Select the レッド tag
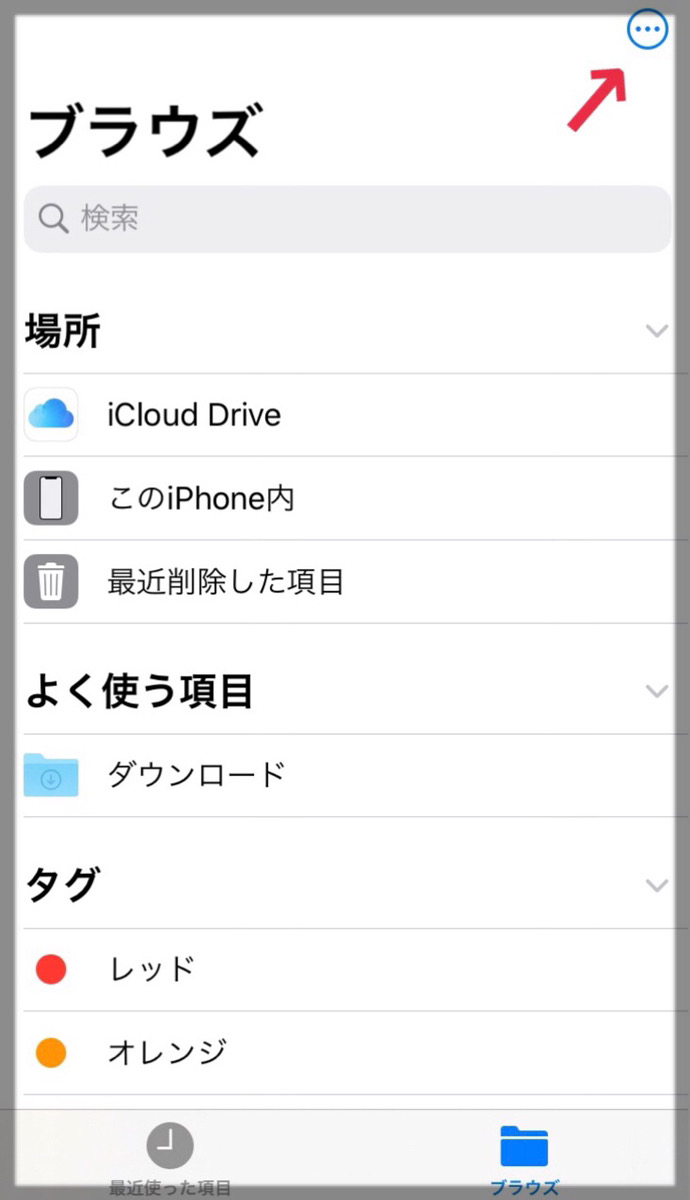This screenshot has height=1200, width=690. click(347, 969)
